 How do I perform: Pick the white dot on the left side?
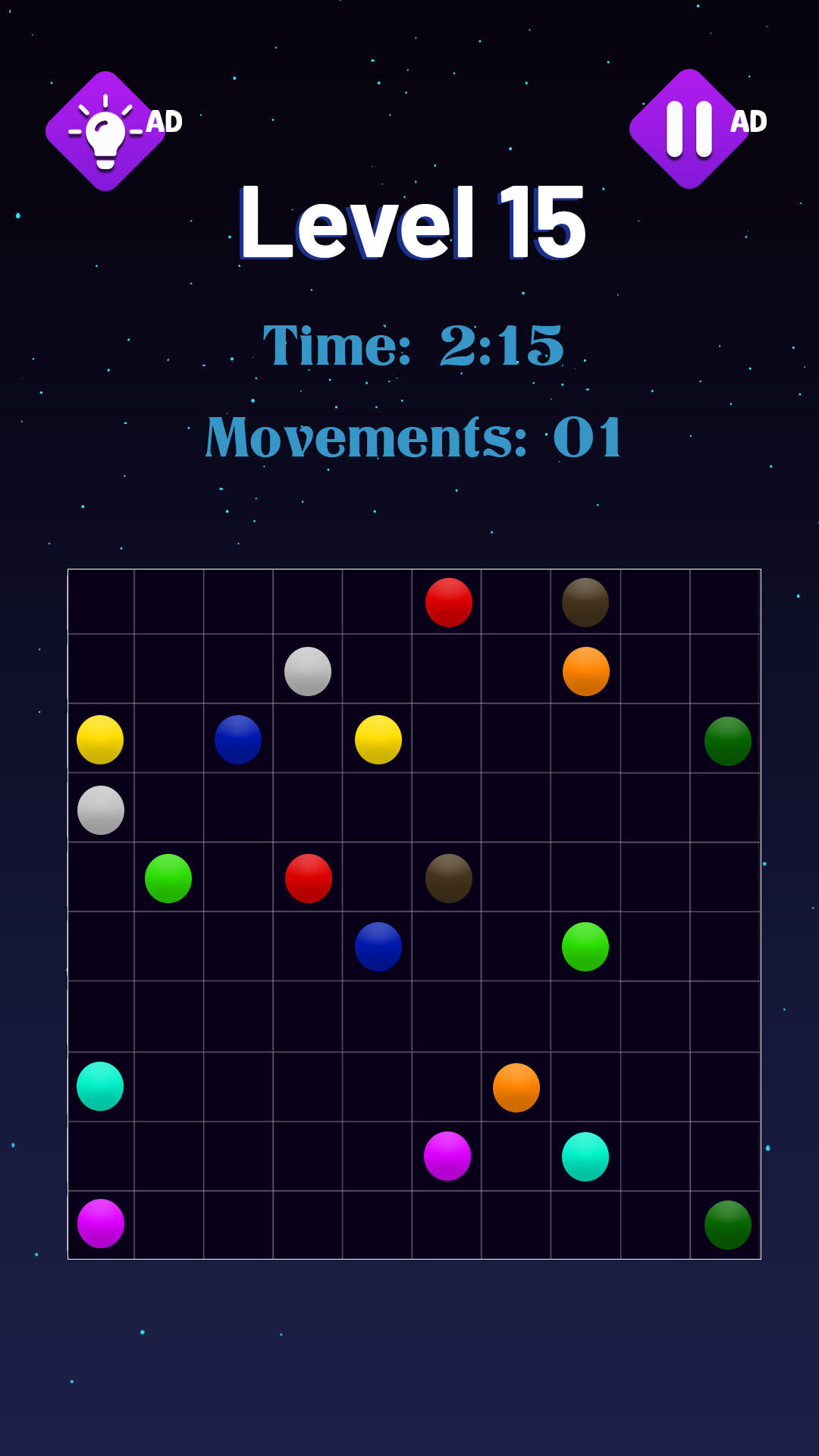click(99, 808)
